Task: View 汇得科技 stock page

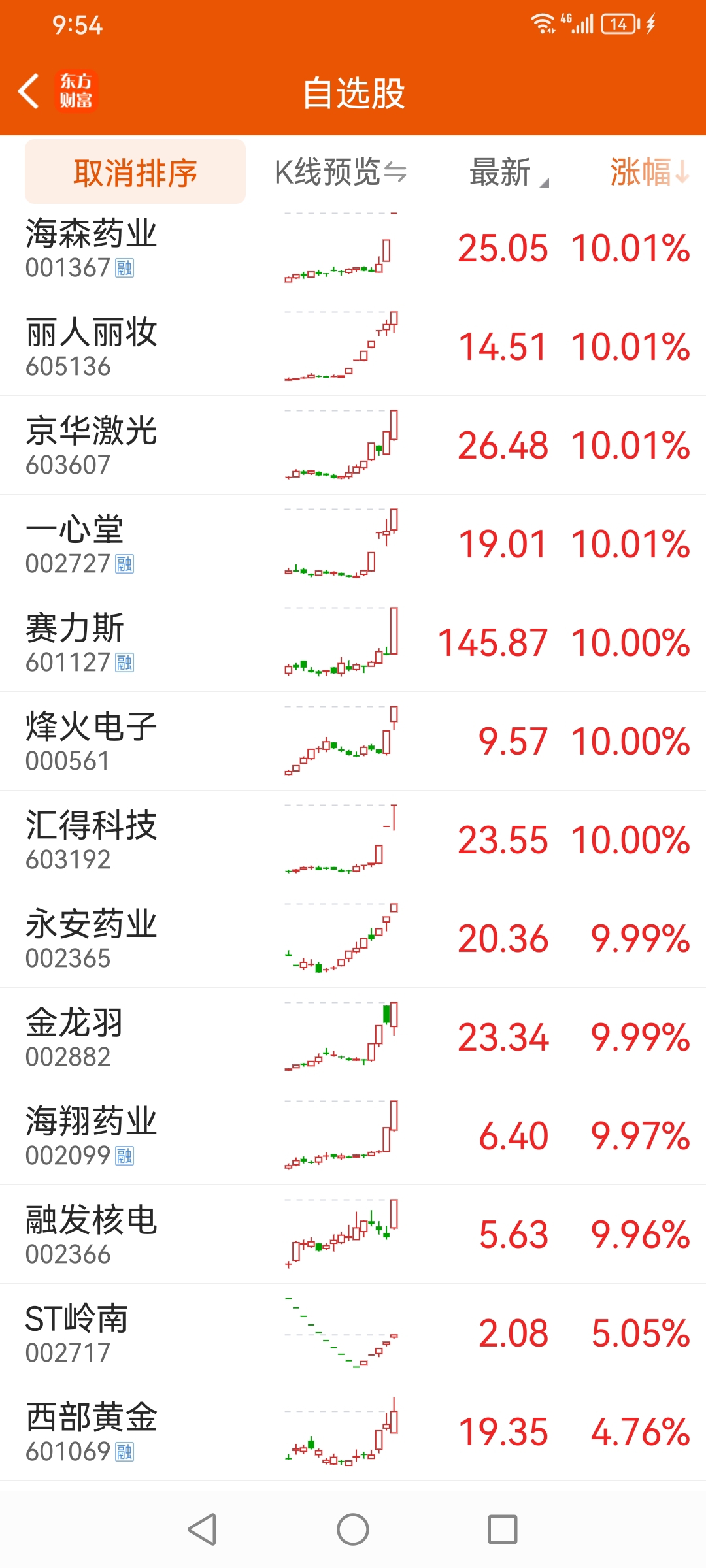Action: [x=353, y=840]
